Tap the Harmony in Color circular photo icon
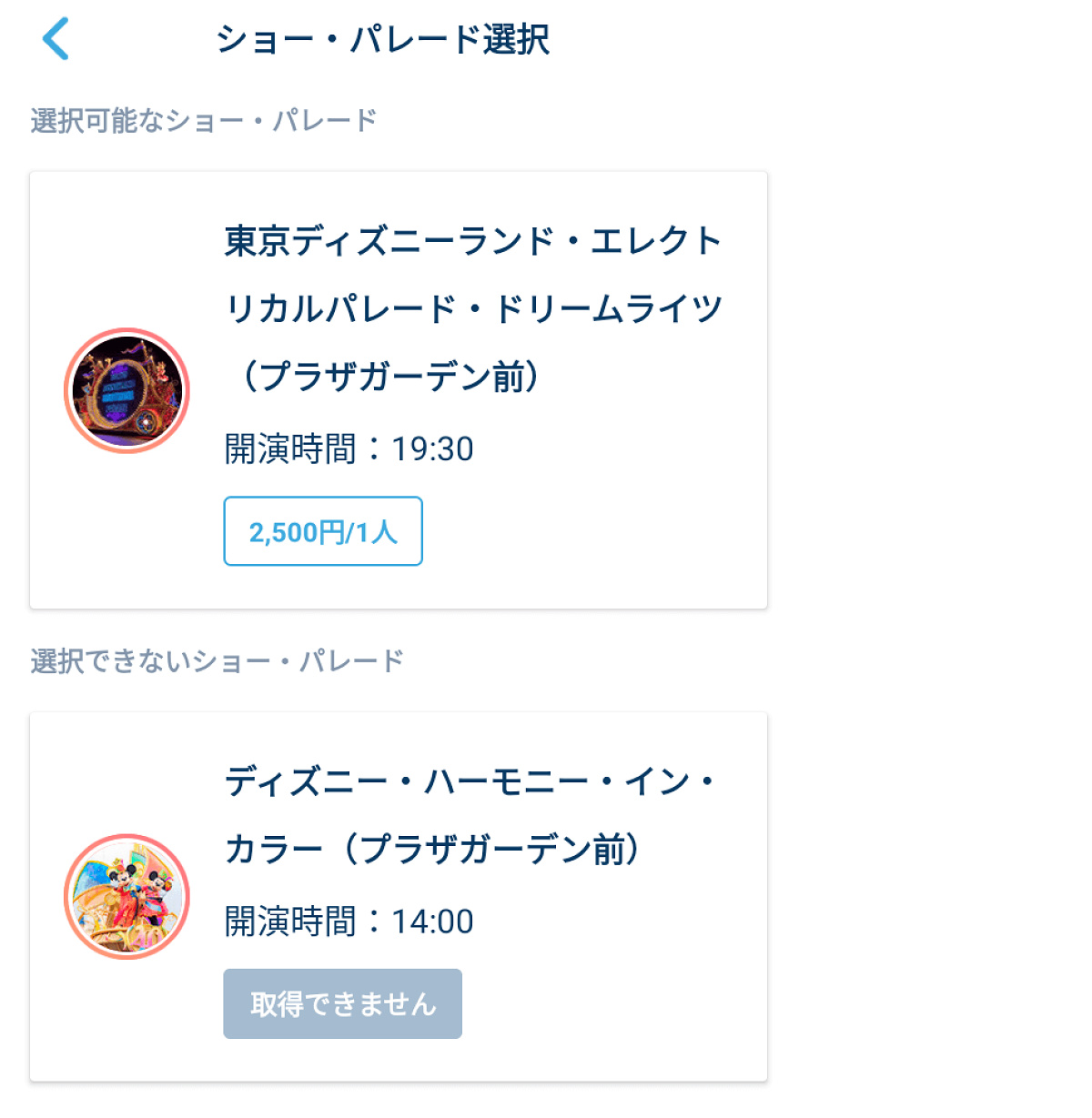 130,896
